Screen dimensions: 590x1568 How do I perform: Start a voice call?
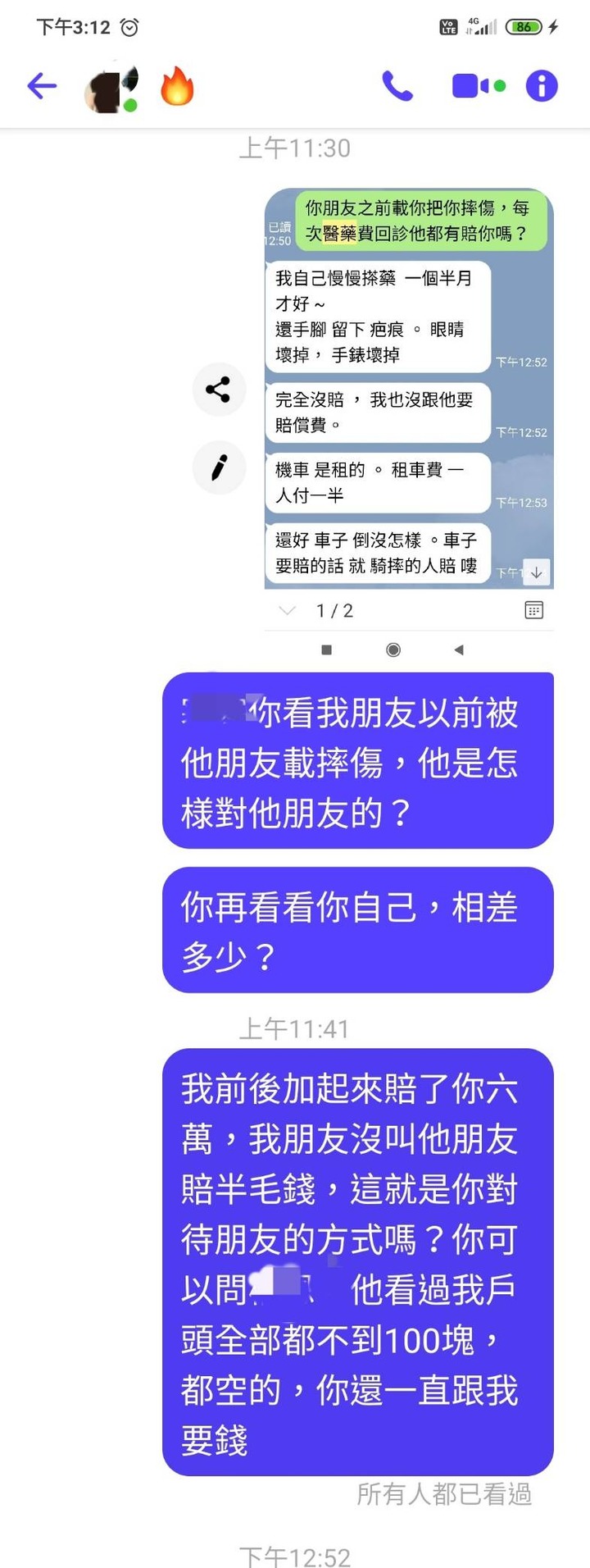pos(397,85)
